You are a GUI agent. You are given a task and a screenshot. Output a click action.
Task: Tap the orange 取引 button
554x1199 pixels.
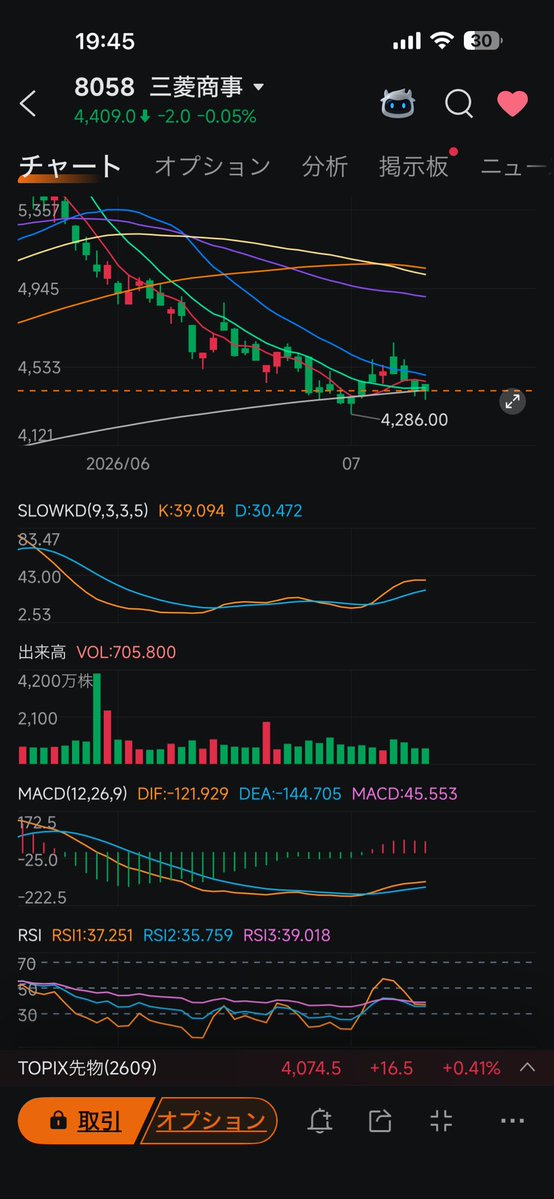click(84, 1121)
